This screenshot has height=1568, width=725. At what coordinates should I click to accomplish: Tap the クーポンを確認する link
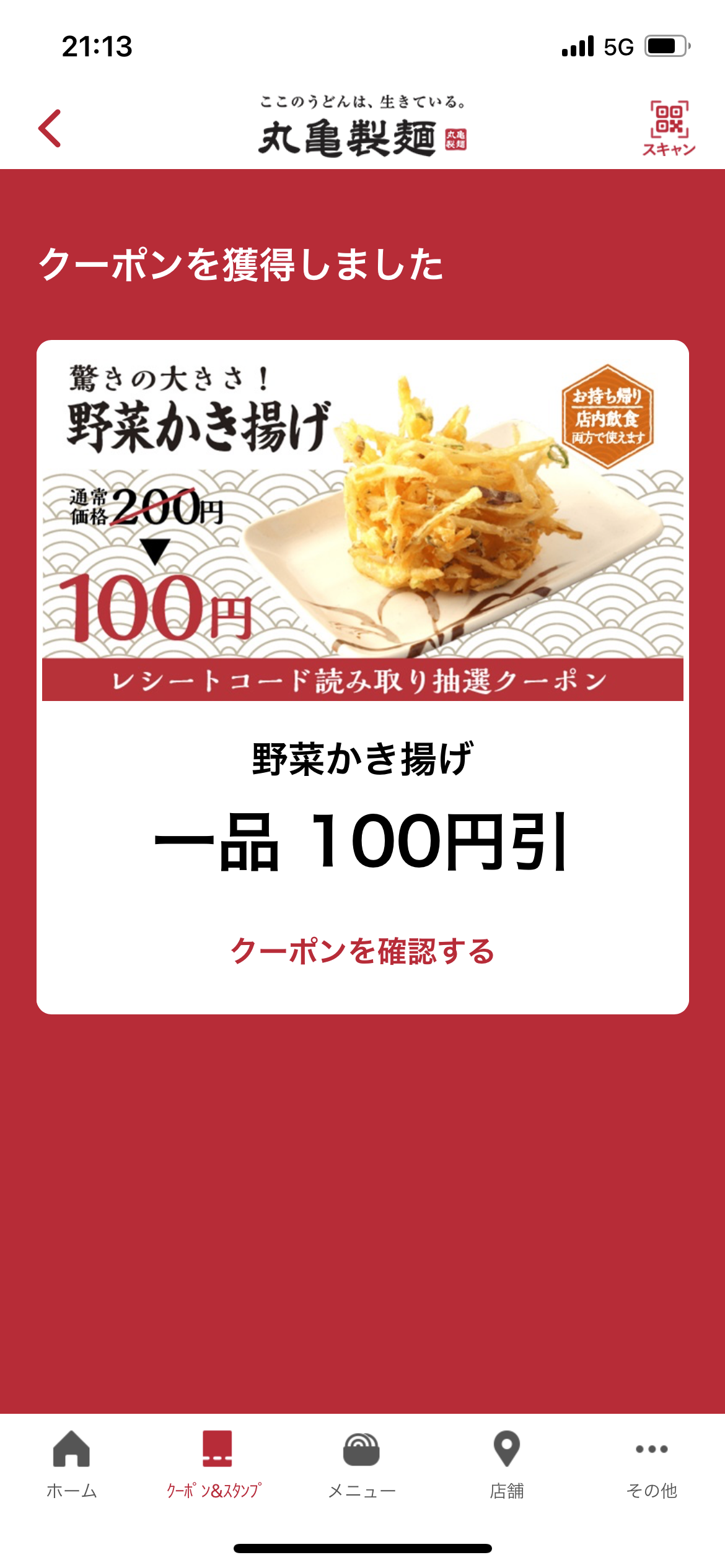362,951
